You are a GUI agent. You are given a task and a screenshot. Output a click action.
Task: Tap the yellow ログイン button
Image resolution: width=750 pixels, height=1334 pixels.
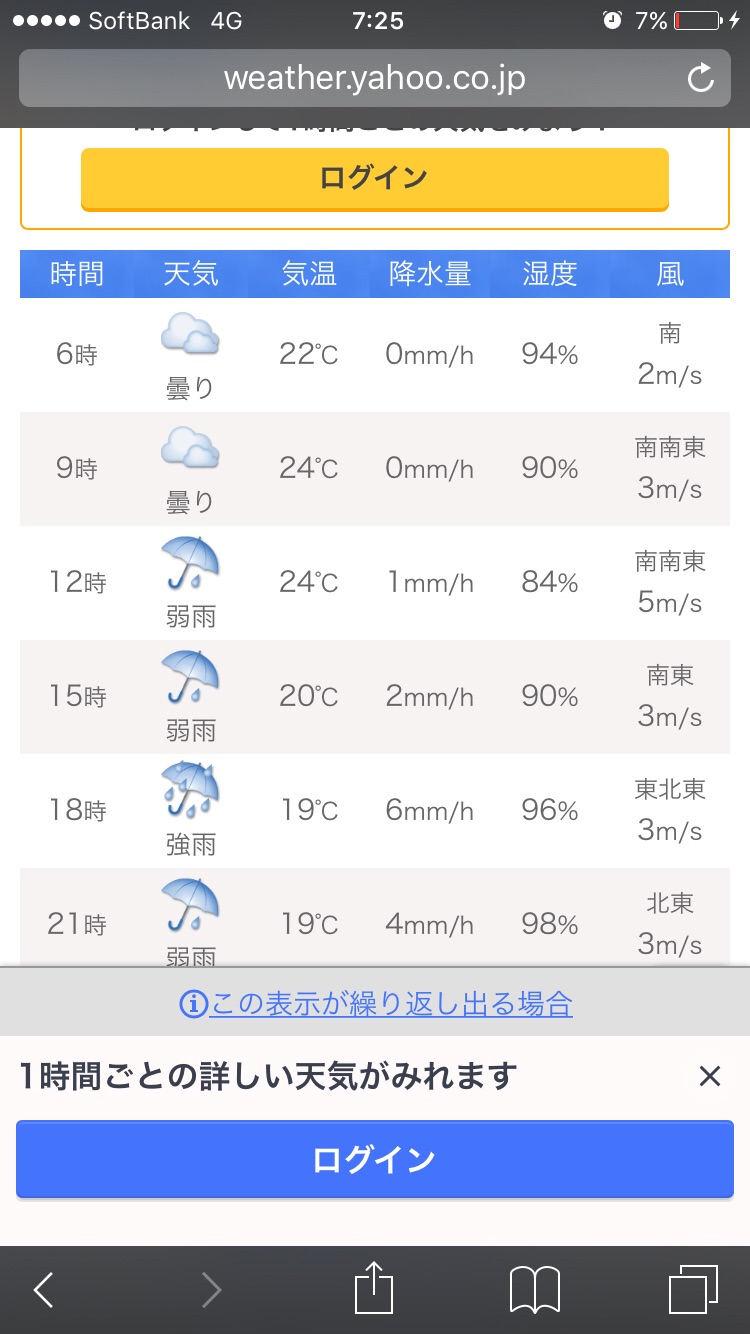tap(374, 178)
